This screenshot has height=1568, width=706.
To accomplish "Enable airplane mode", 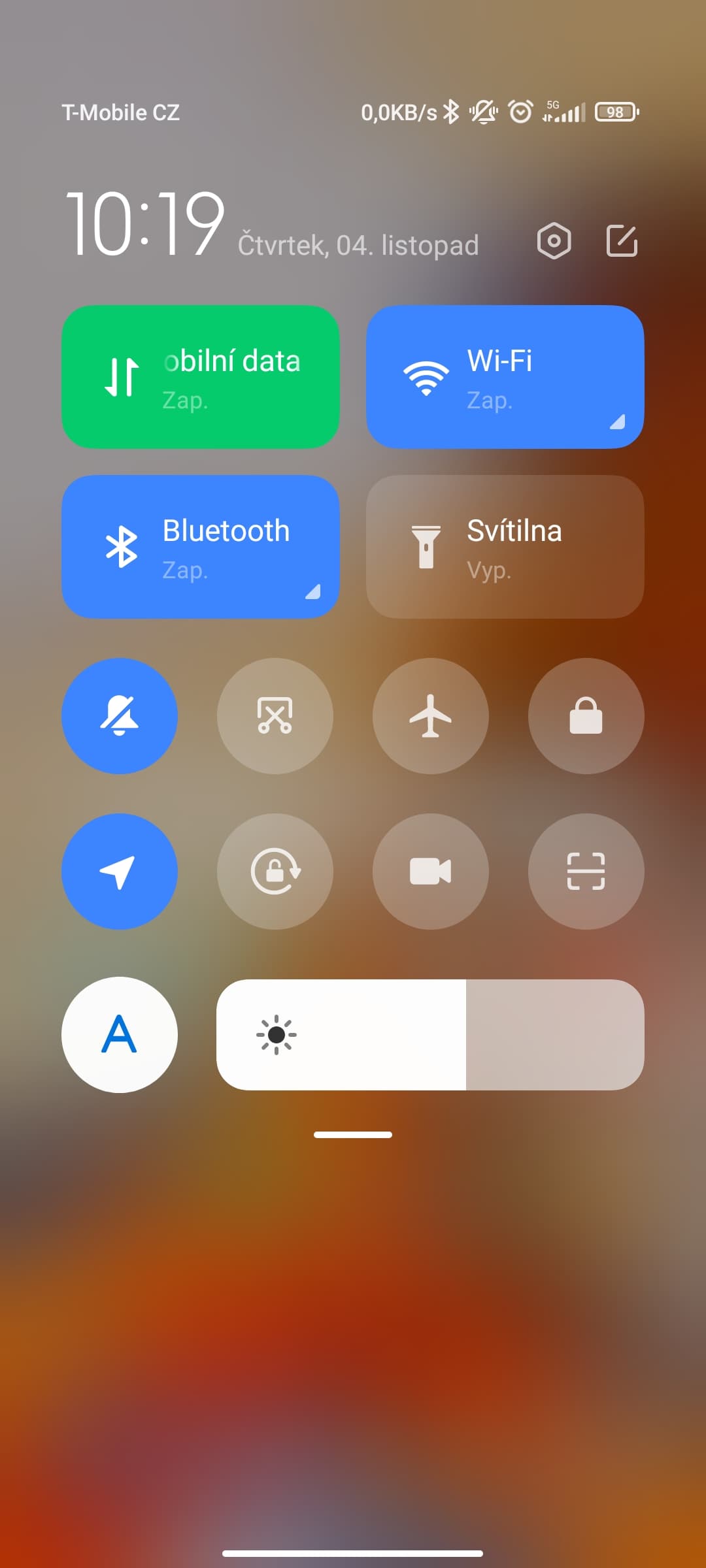I will coord(430,716).
